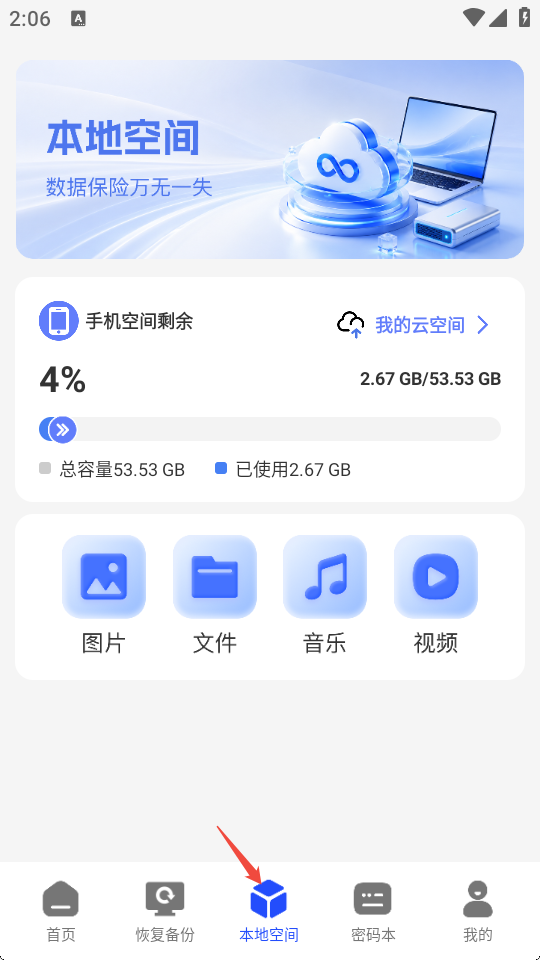Open the 视频 category
Viewport: 540px width, 960px height.
click(435, 595)
